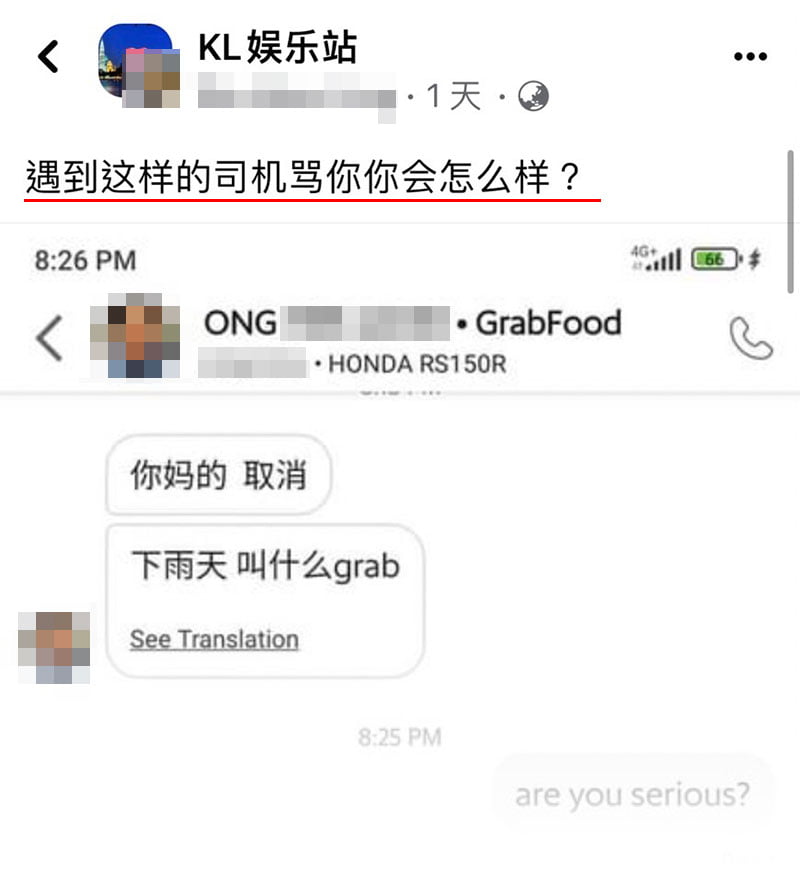The width and height of the screenshot is (800, 891).
Task: Open the KL娱乐站 page name
Action: pos(277,47)
